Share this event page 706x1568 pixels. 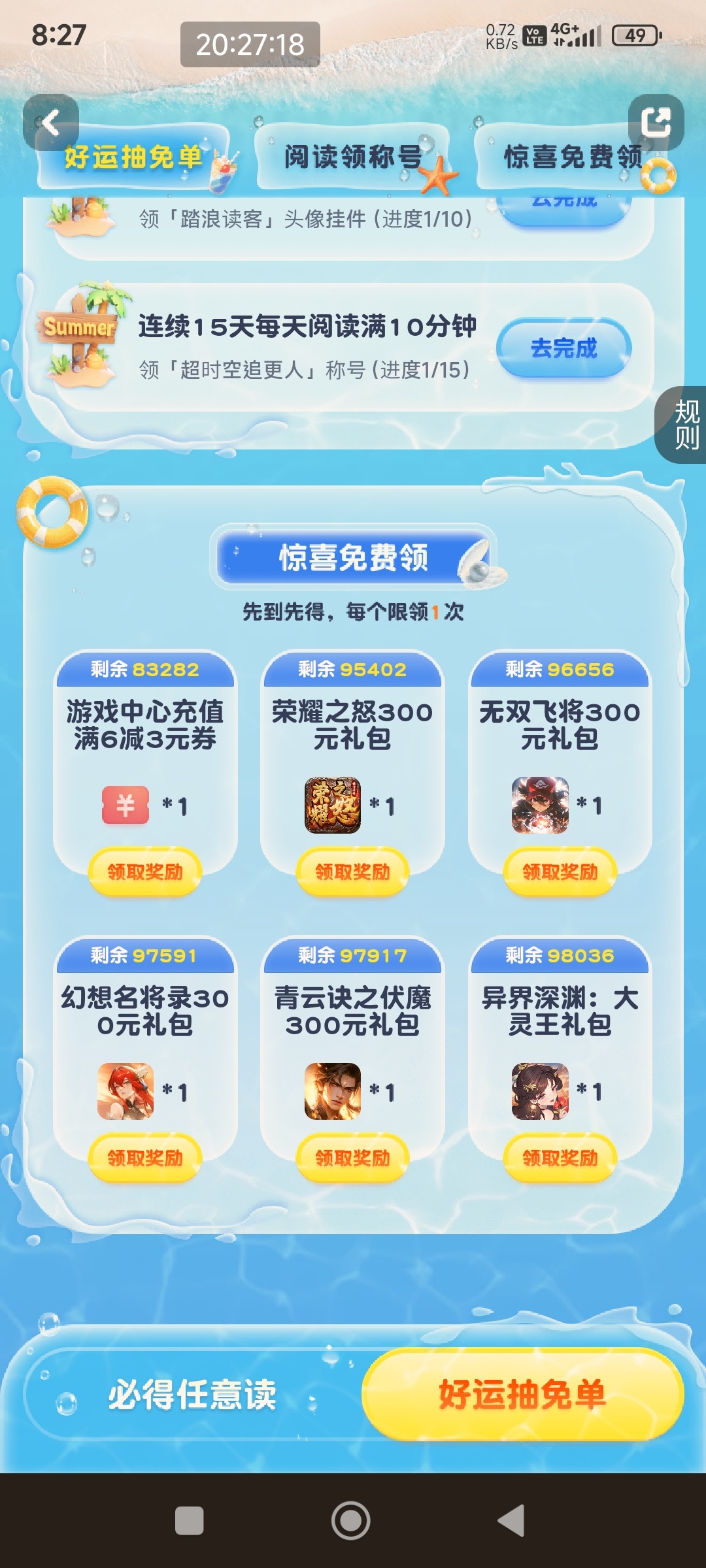(656, 122)
